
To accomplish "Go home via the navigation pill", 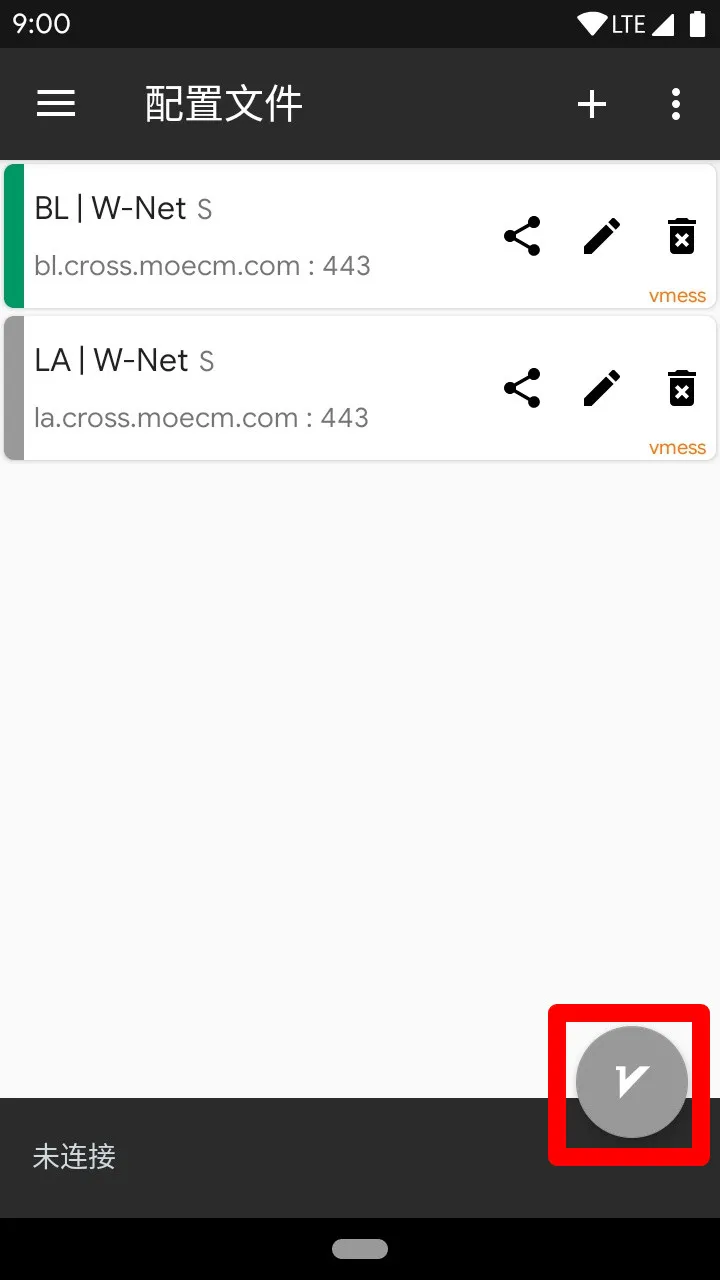I will click(x=360, y=1249).
